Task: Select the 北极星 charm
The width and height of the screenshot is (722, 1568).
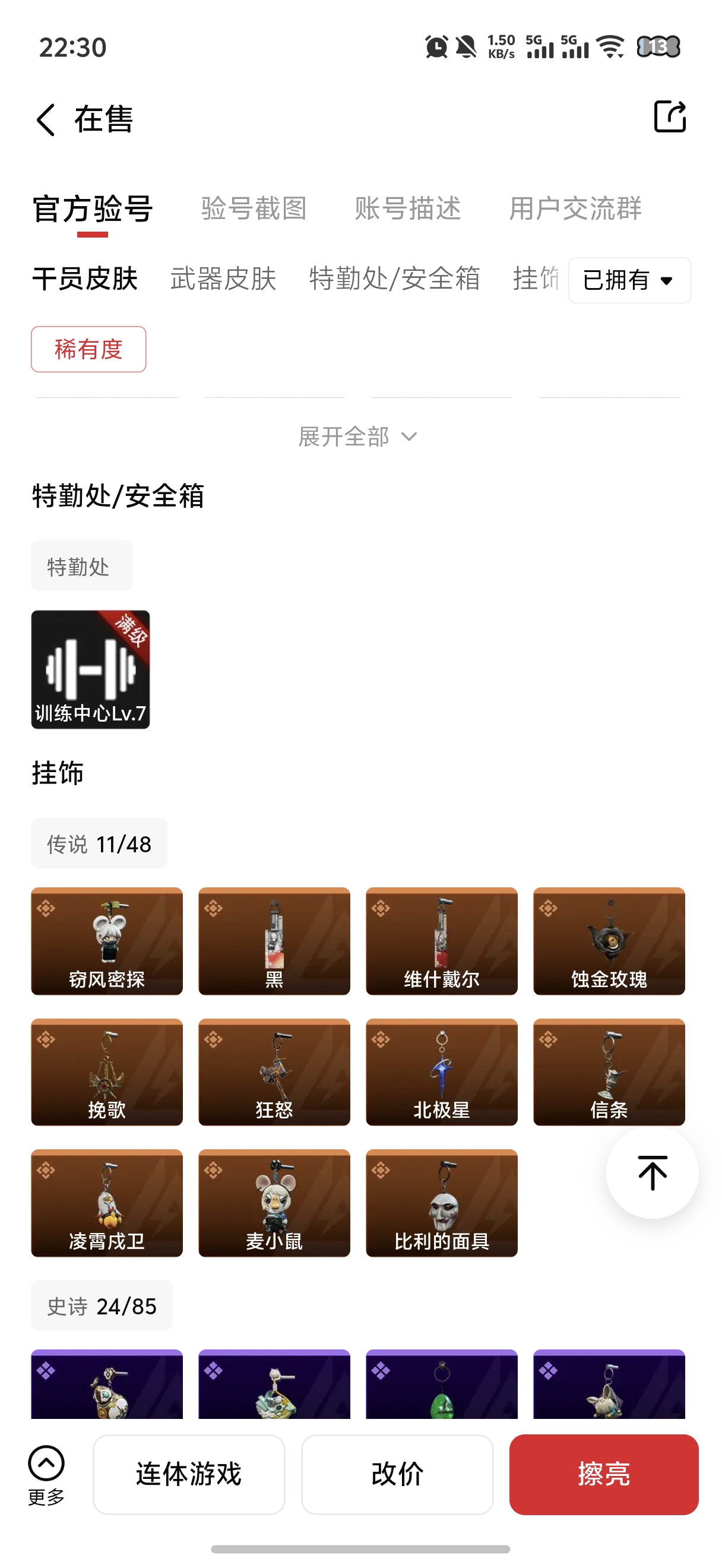Action: tap(442, 1071)
